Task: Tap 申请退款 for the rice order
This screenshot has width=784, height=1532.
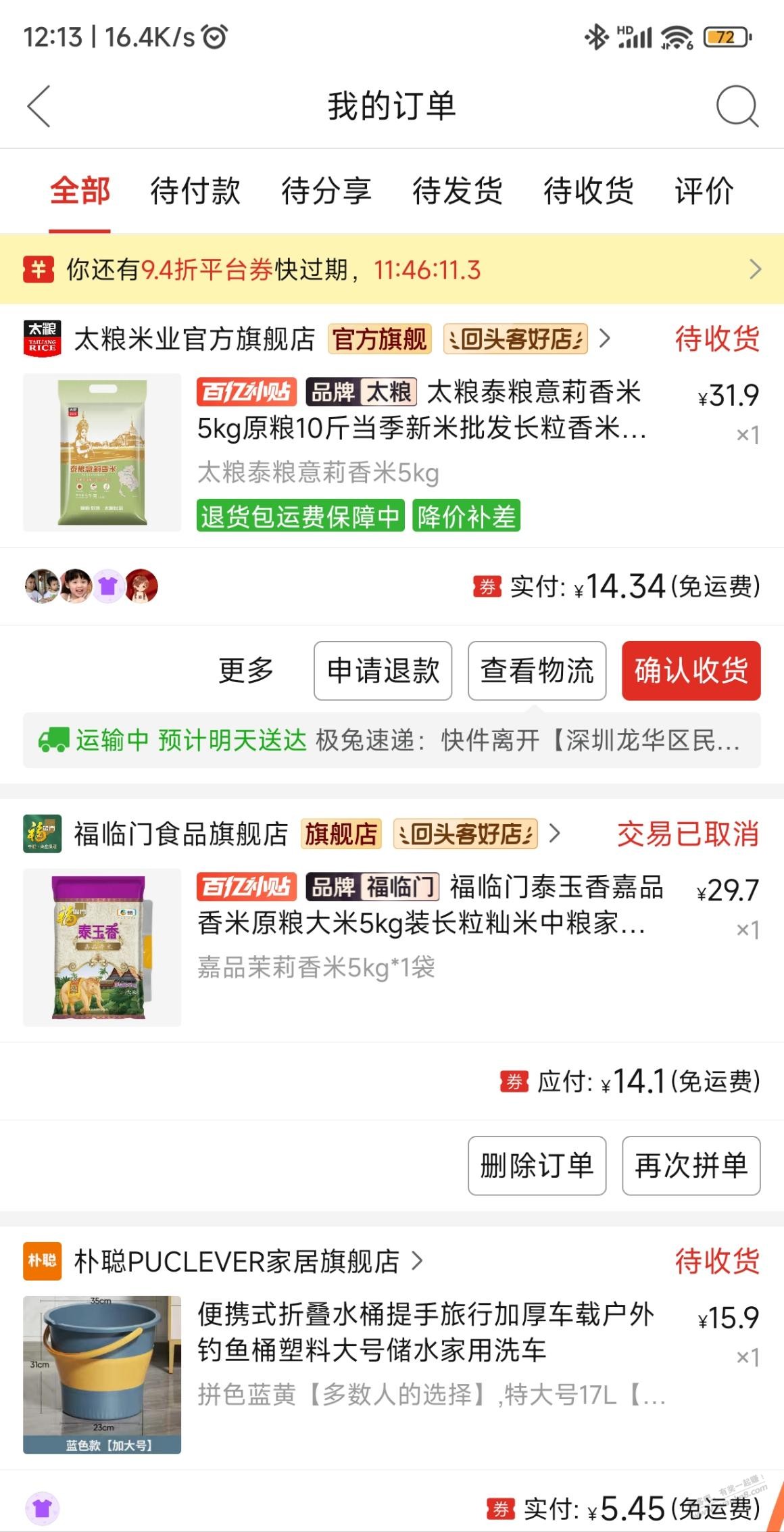Action: [383, 671]
